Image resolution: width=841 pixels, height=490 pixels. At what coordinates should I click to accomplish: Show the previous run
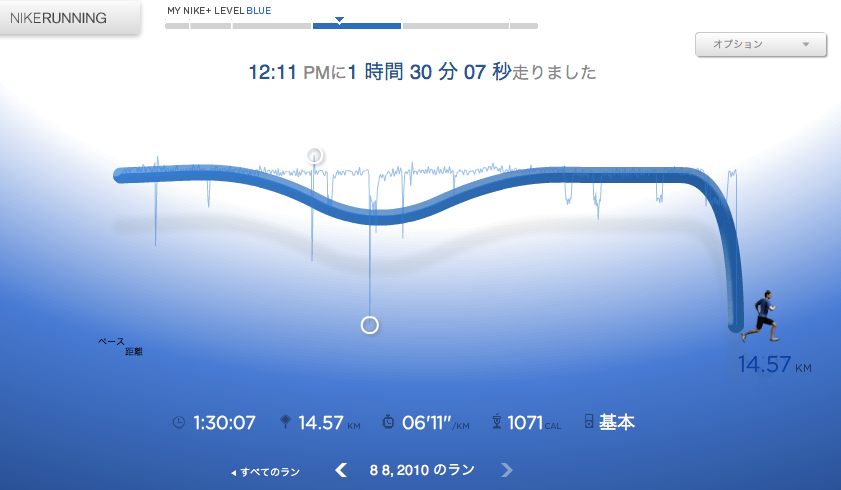(341, 470)
